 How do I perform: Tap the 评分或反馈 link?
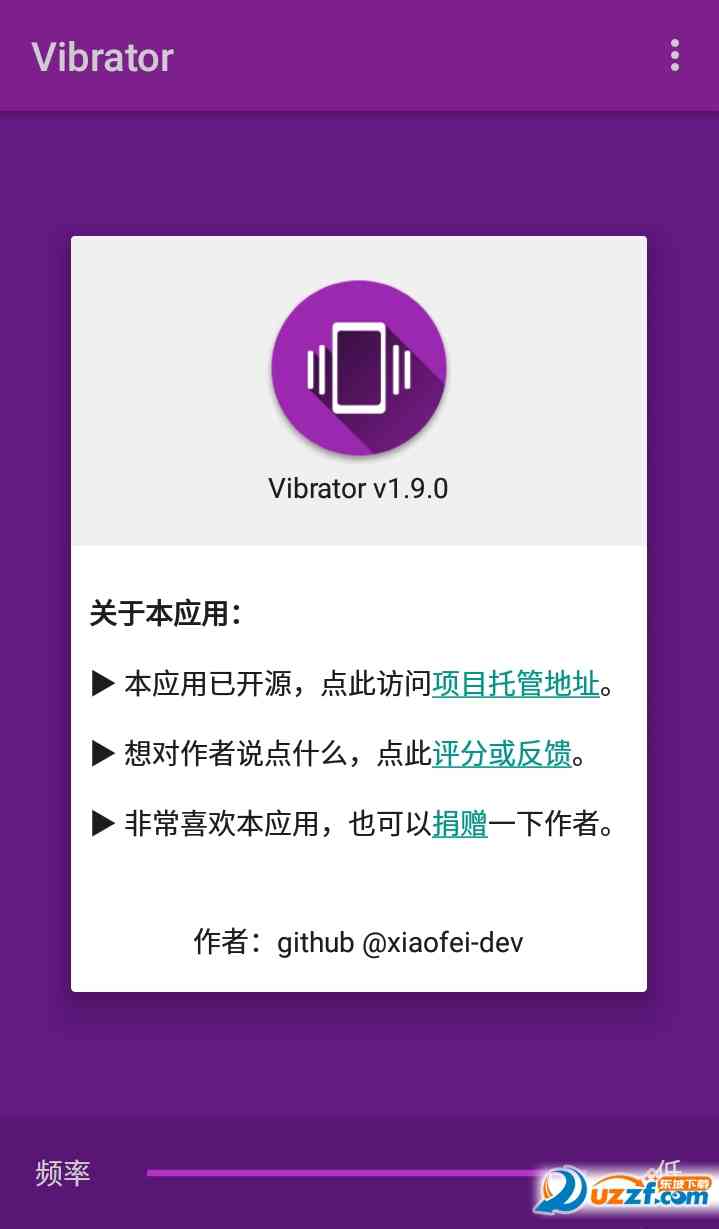[x=502, y=754]
